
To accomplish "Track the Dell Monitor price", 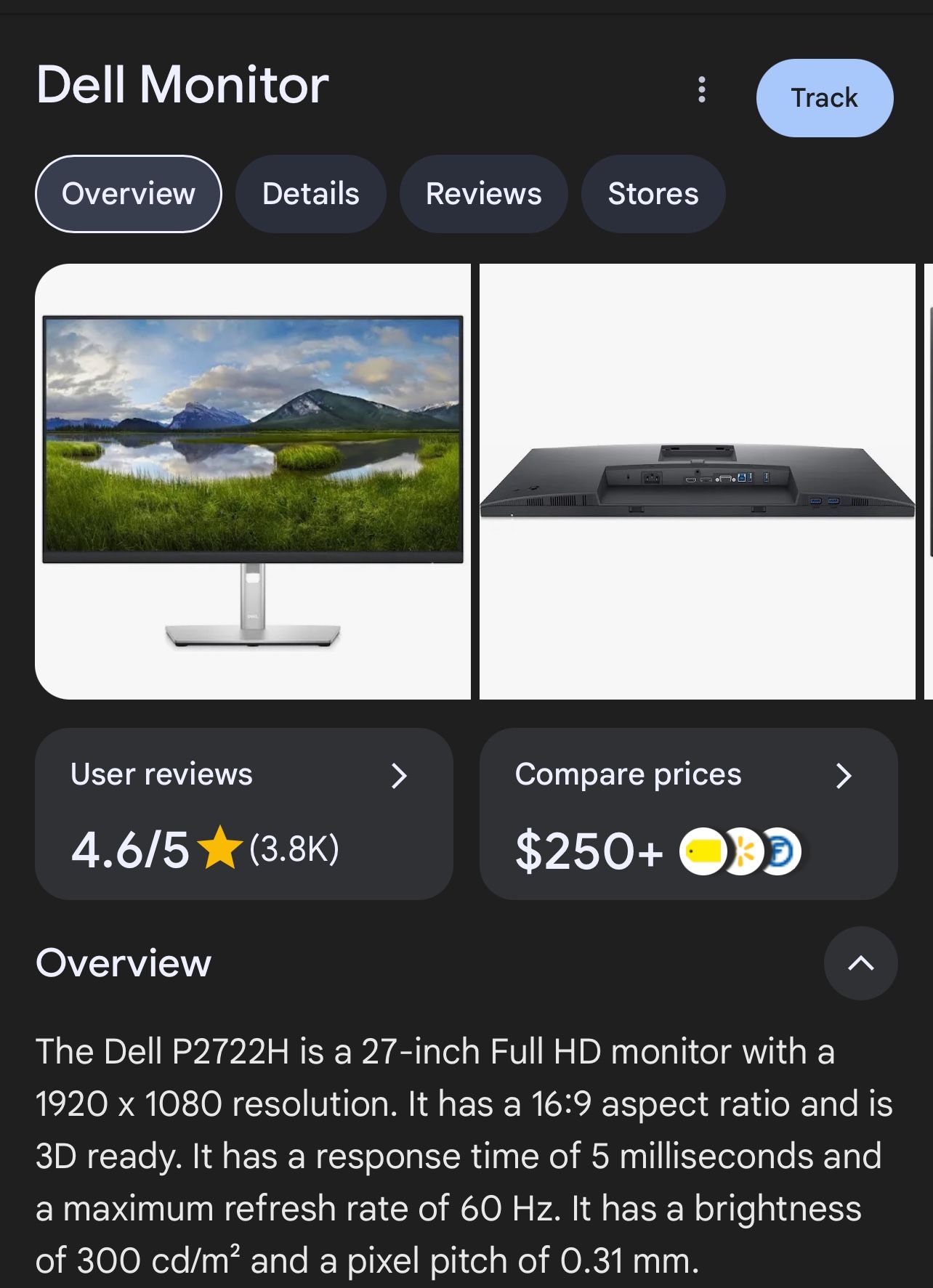I will 824,98.
